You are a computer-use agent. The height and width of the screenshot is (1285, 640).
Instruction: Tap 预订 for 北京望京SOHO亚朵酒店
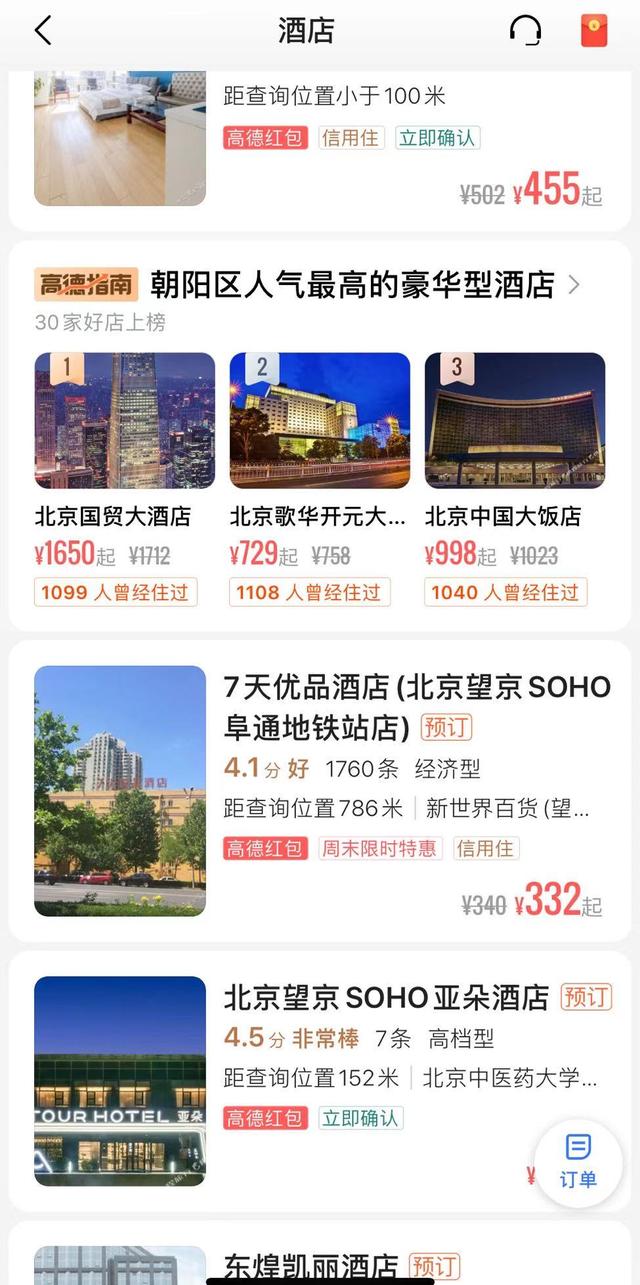coord(585,997)
